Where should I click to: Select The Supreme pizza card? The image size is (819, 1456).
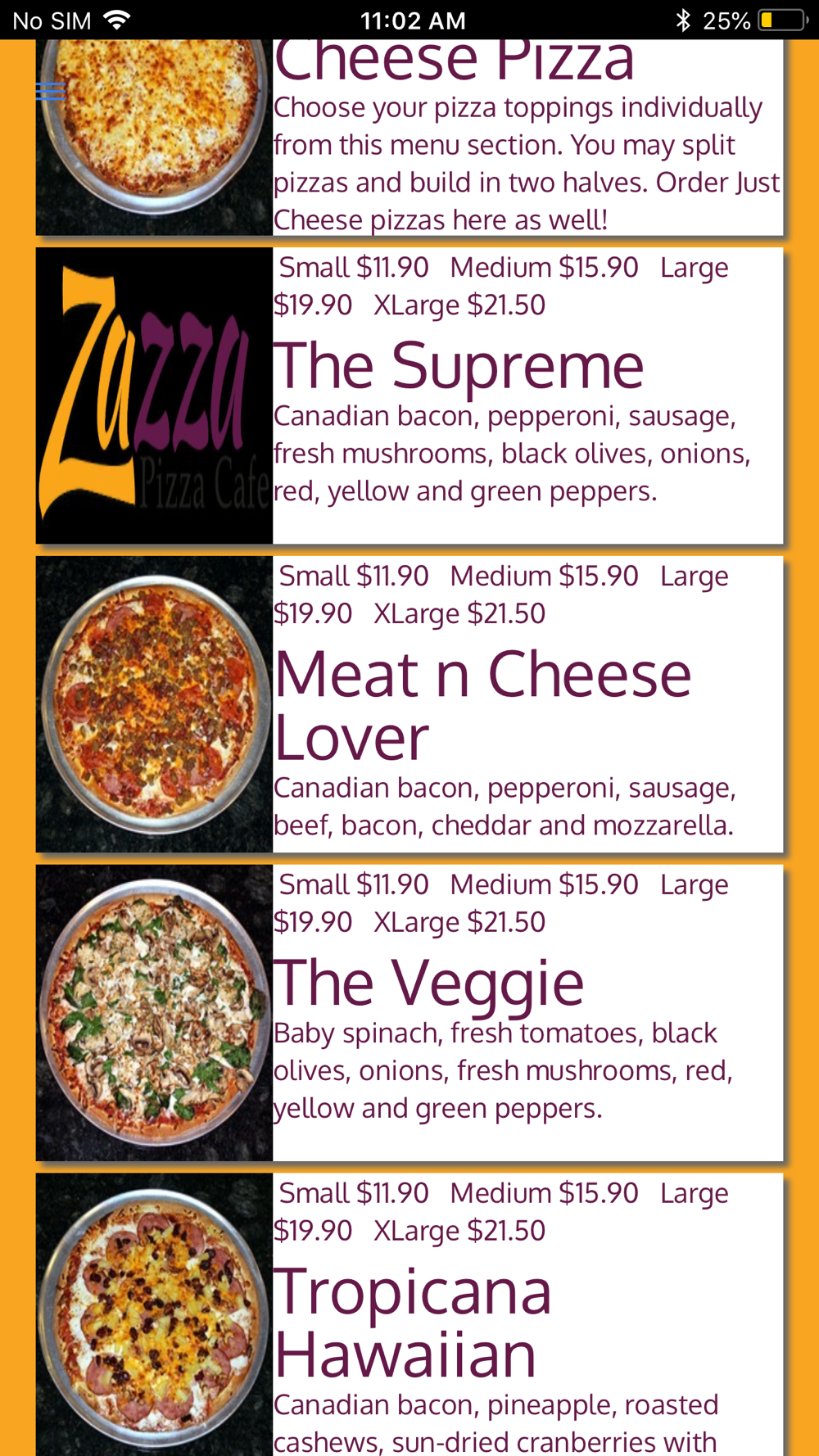click(x=457, y=366)
